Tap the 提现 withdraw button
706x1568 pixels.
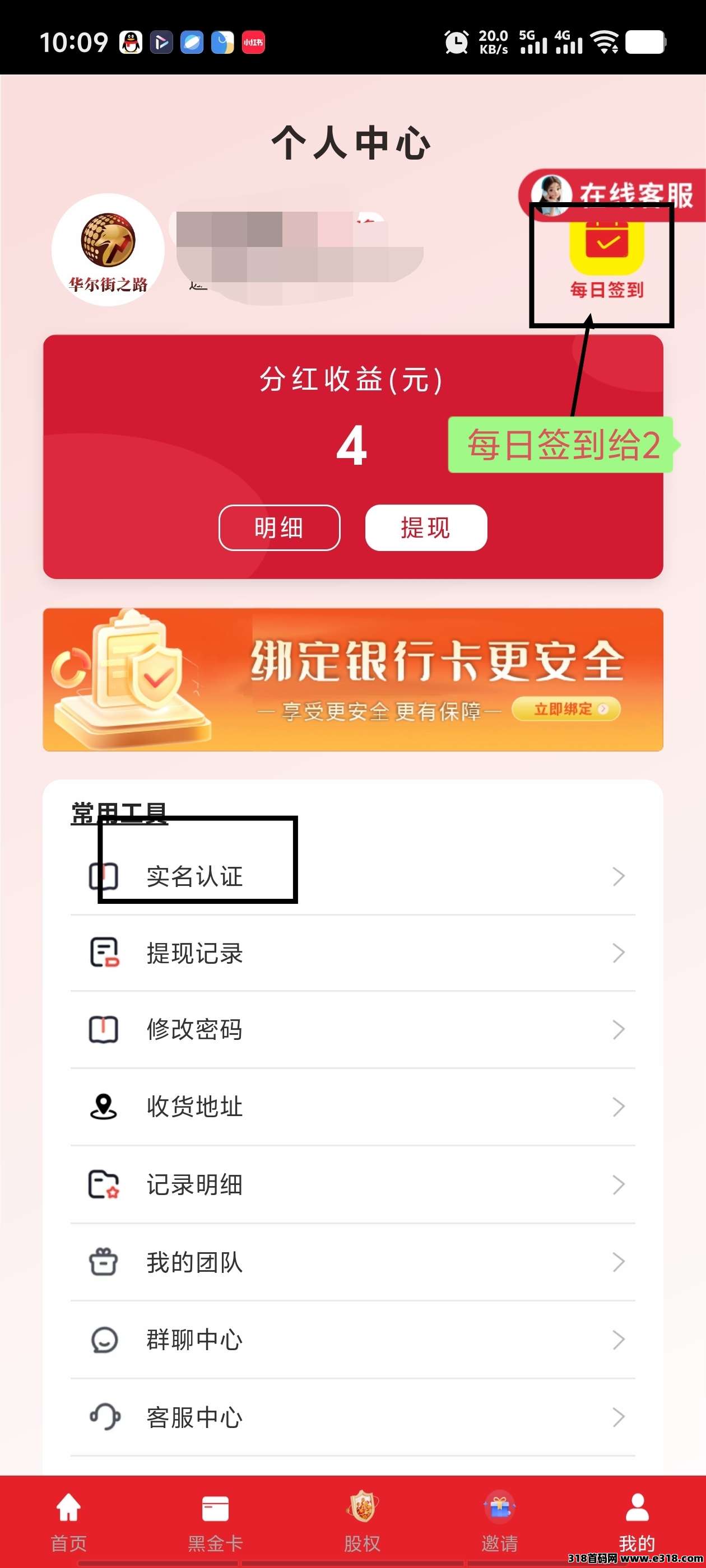point(426,527)
